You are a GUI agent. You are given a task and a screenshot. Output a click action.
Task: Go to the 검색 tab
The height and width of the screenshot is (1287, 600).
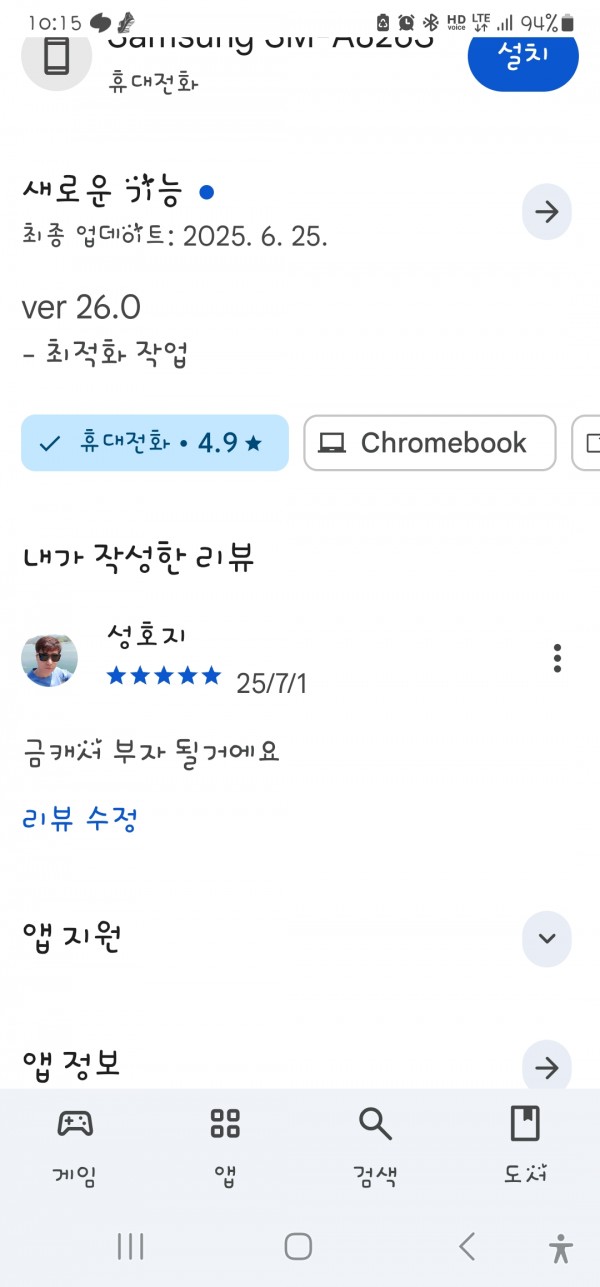click(x=375, y=1147)
